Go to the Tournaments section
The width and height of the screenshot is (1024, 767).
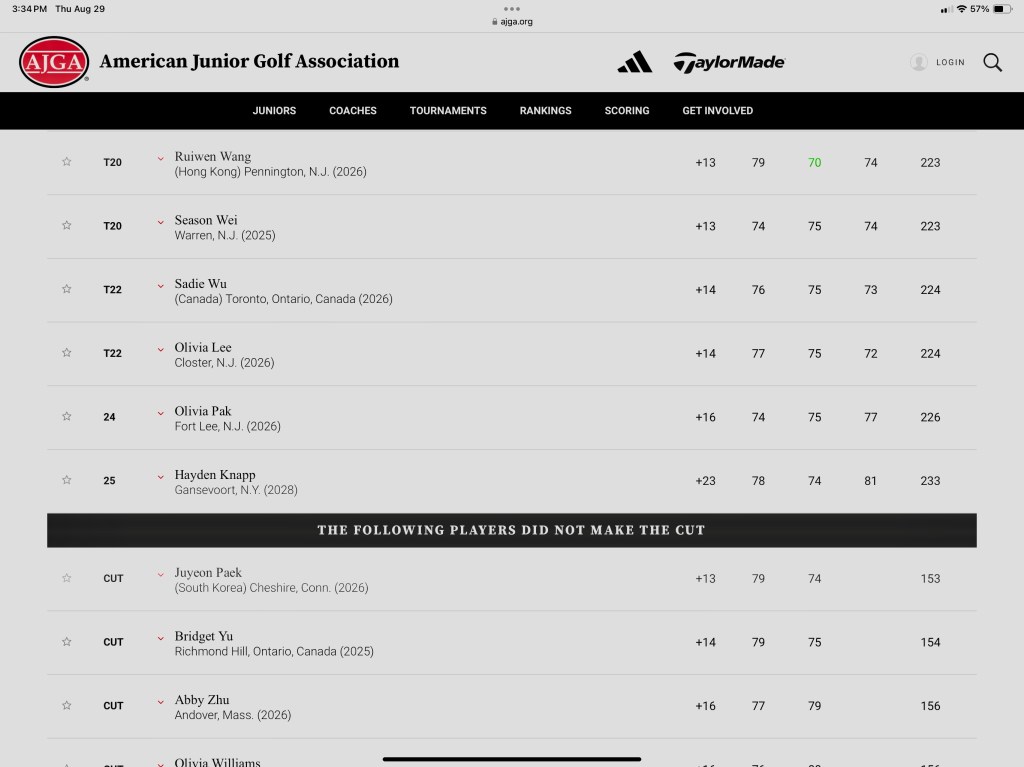448,110
